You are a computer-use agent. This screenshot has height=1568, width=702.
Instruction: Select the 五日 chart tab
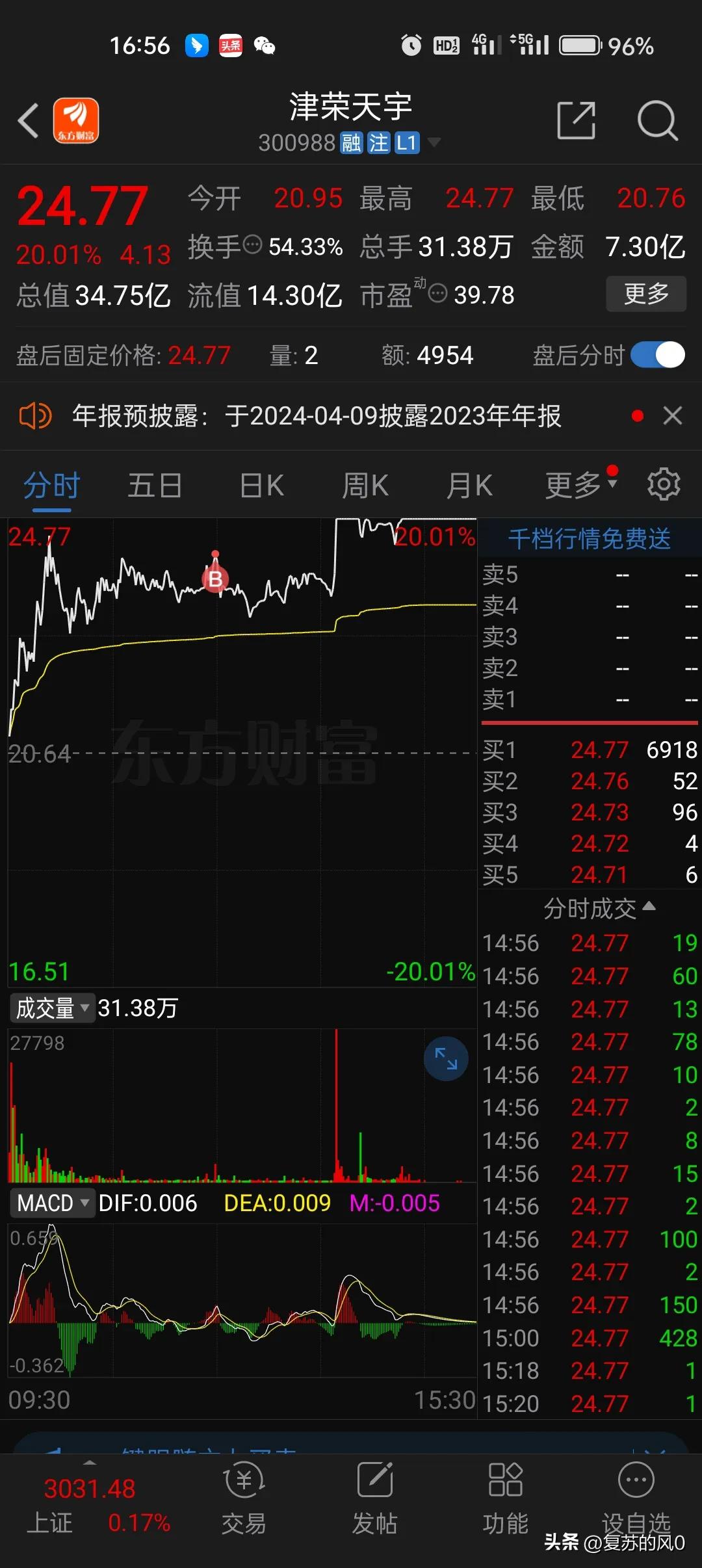pos(154,484)
